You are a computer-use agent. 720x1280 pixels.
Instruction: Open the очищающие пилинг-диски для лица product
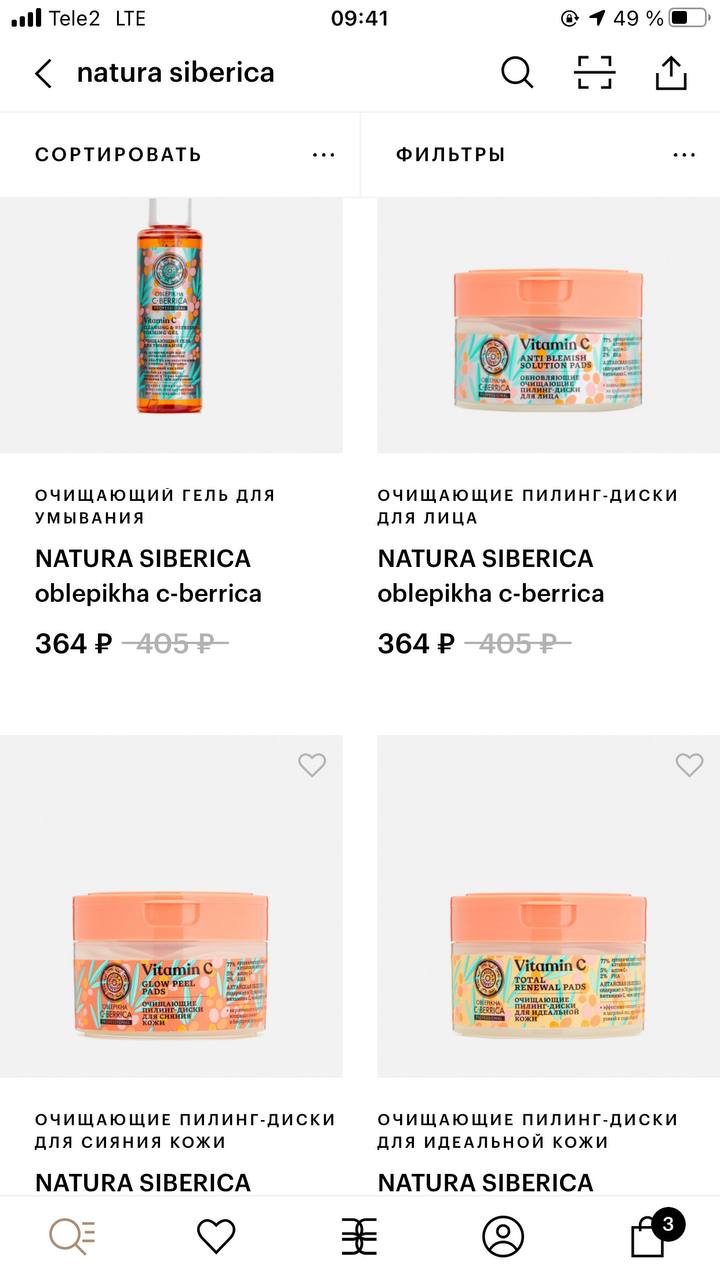point(548,430)
